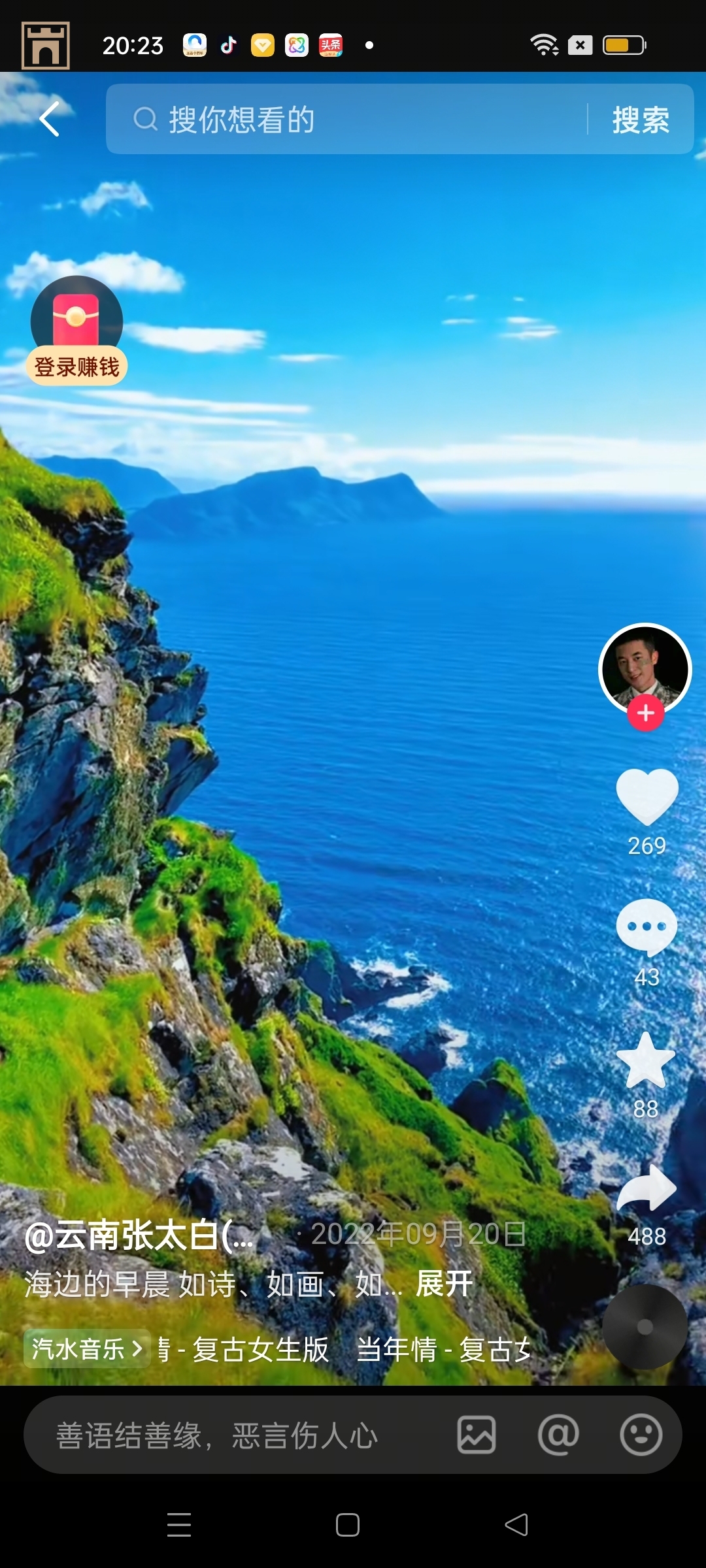Follow the author via the red plus
Image resolution: width=706 pixels, height=1568 pixels.
(646, 713)
